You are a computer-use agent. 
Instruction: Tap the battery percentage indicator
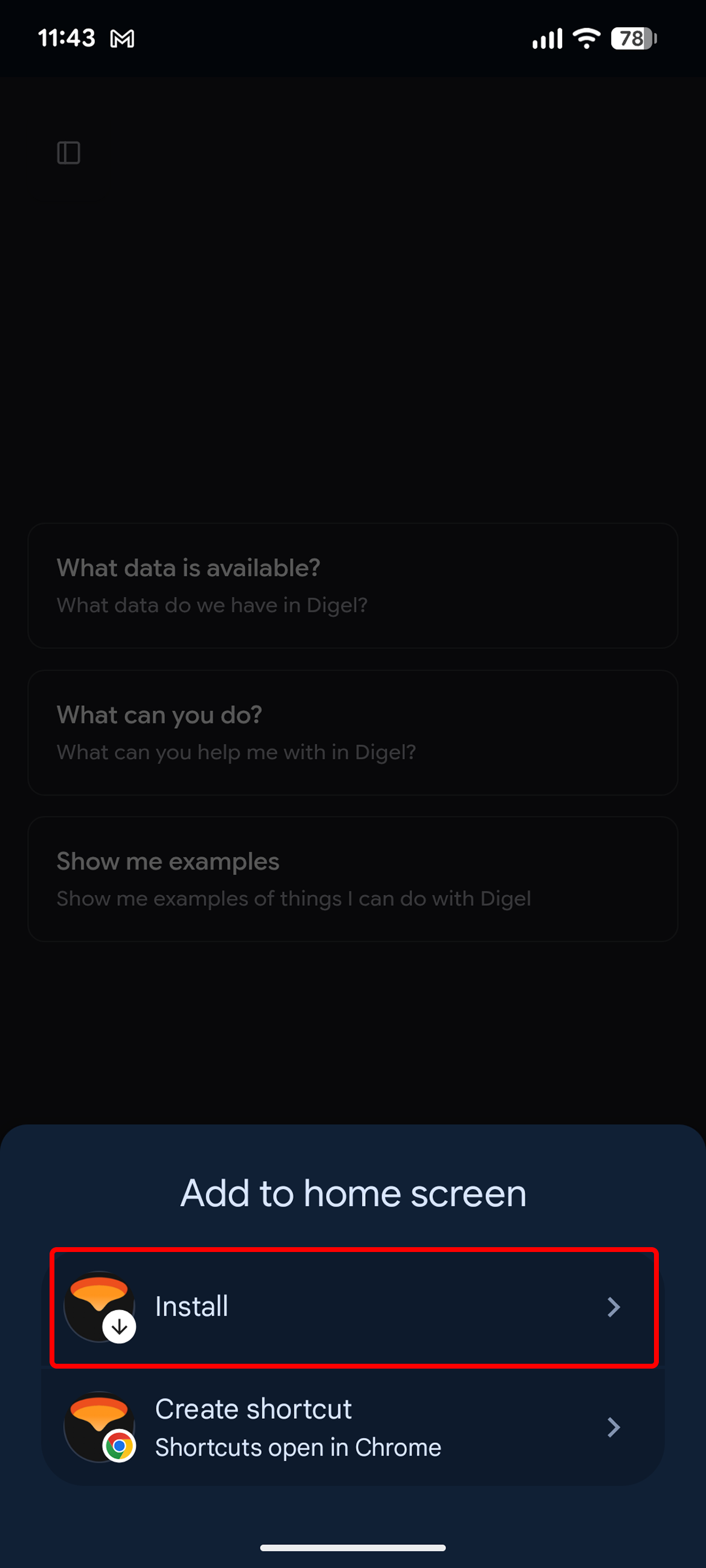(x=630, y=37)
